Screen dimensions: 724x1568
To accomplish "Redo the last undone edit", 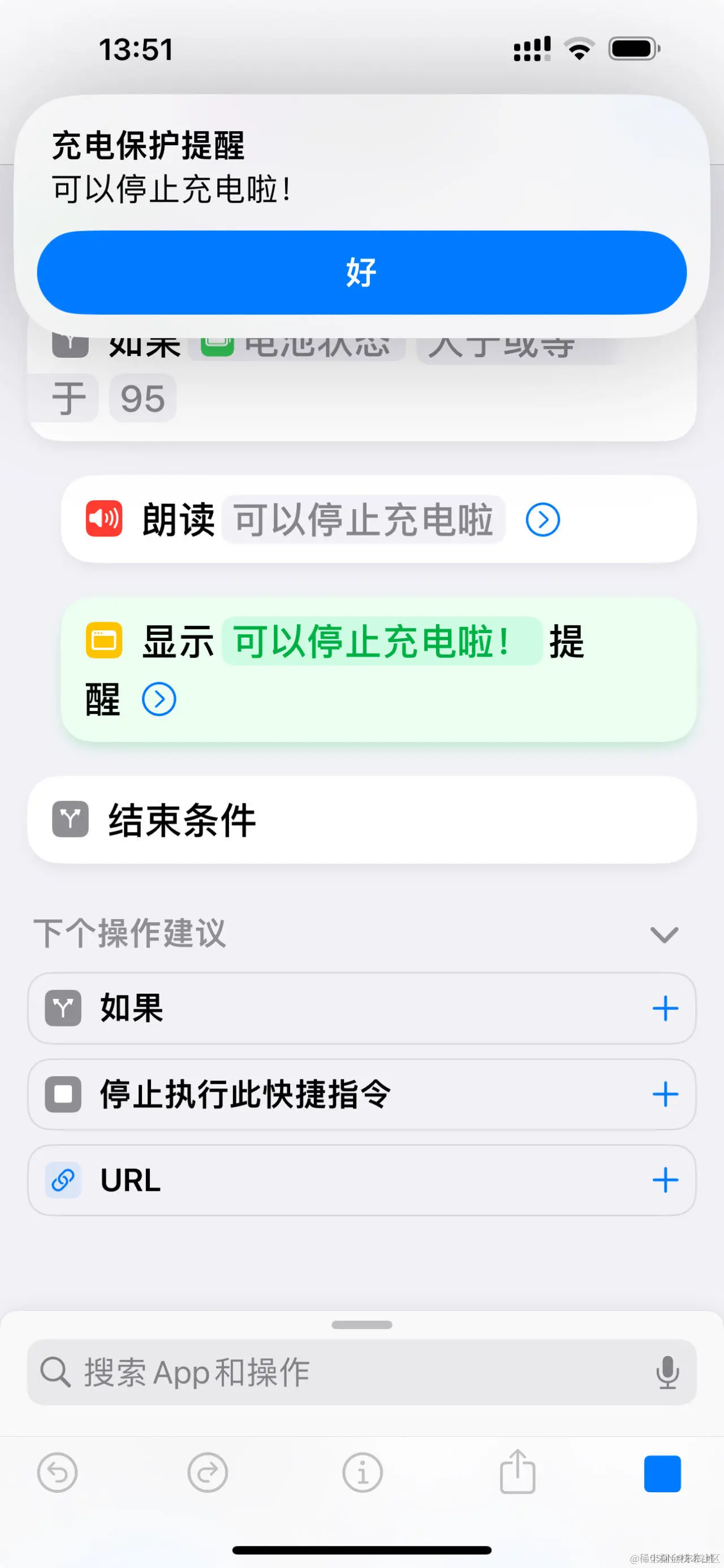I will (x=208, y=1473).
